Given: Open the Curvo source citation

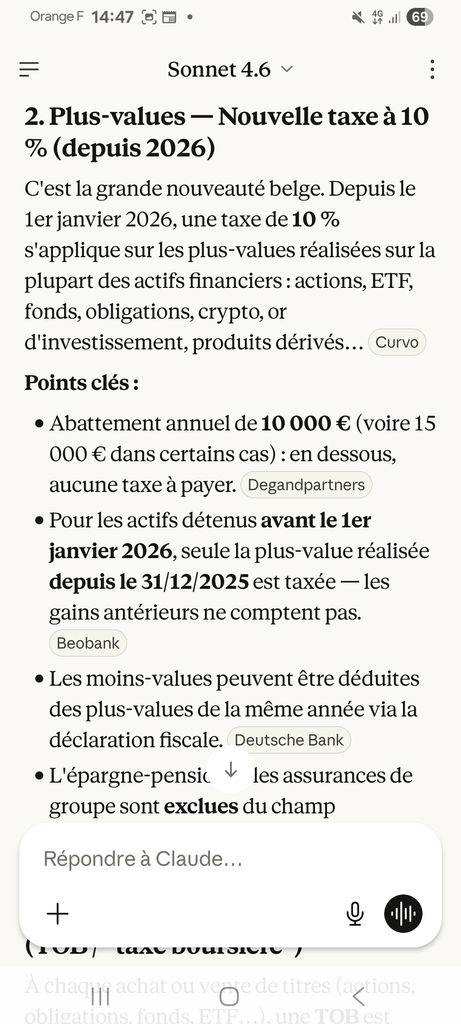Looking at the screenshot, I should tap(397, 342).
